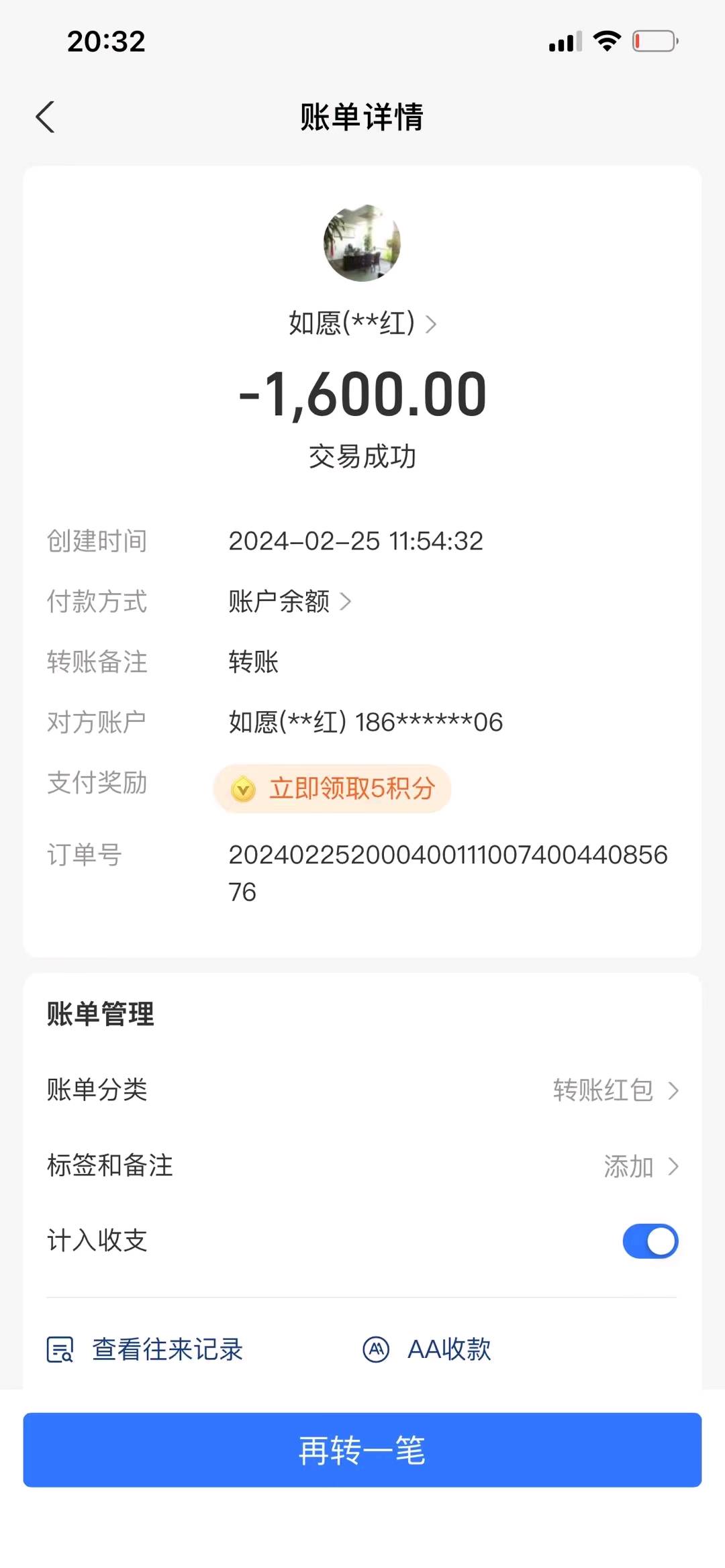Claim the 立即领取5积分 reward

332,788
